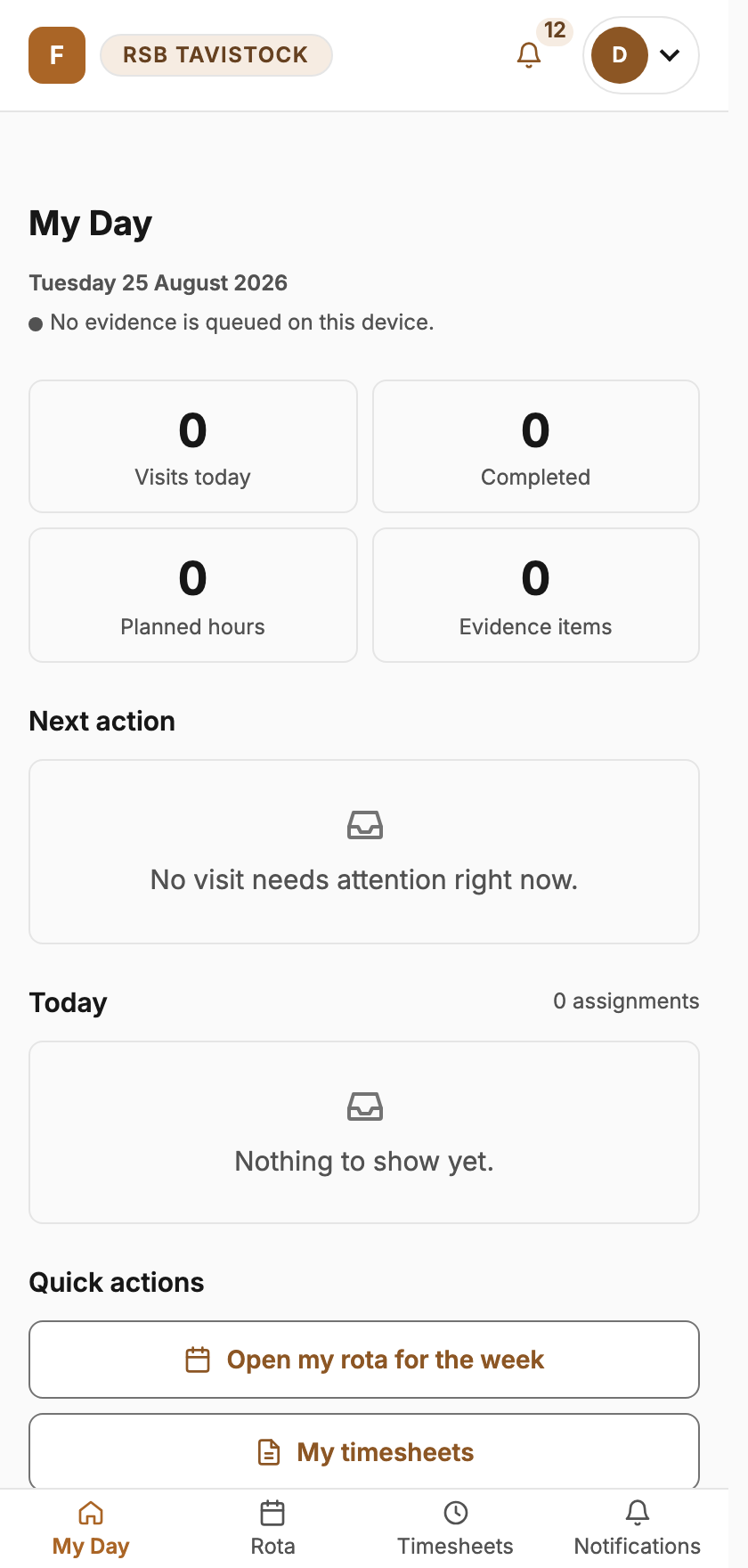Image resolution: width=748 pixels, height=1568 pixels.
Task: Open the notifications bell in header
Action: click(529, 55)
